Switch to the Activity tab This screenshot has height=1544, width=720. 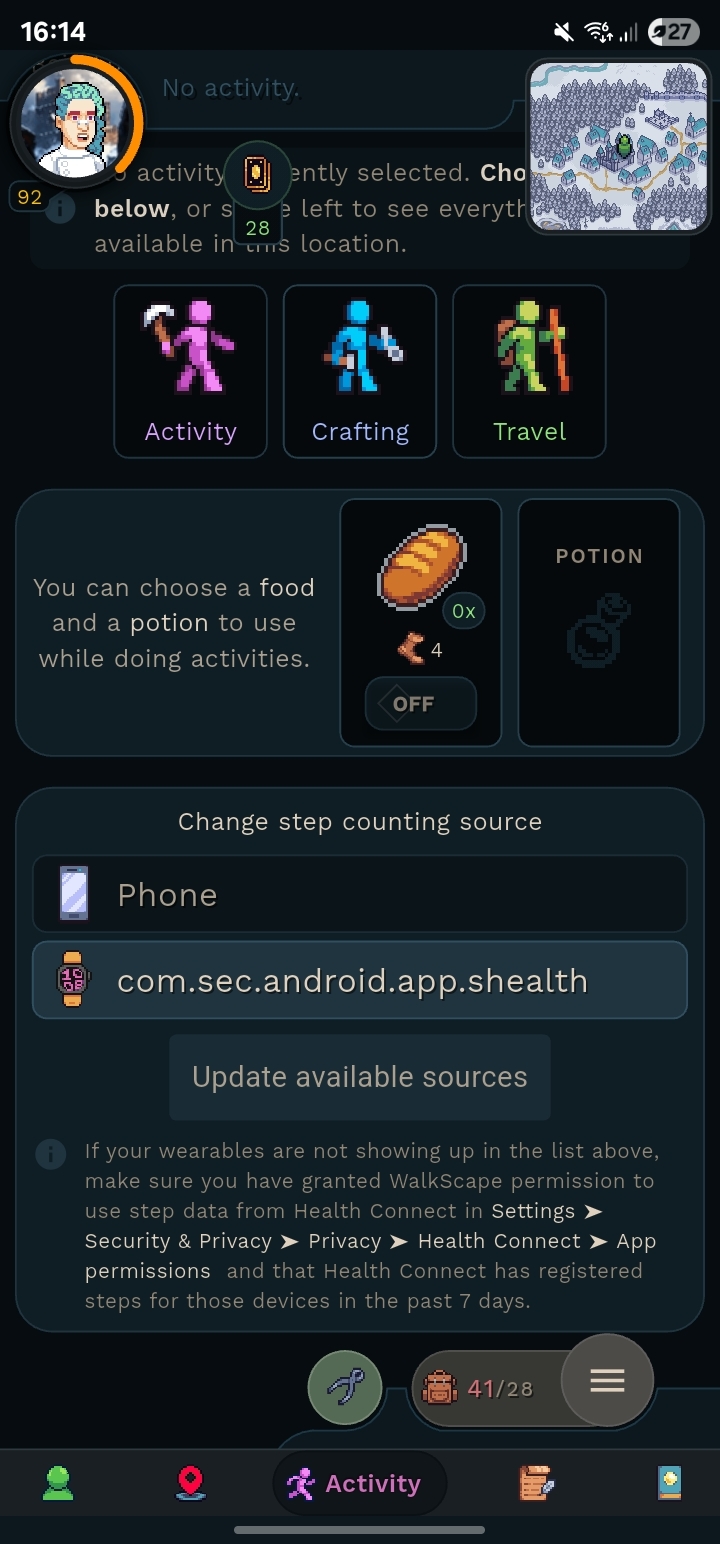tap(360, 1483)
